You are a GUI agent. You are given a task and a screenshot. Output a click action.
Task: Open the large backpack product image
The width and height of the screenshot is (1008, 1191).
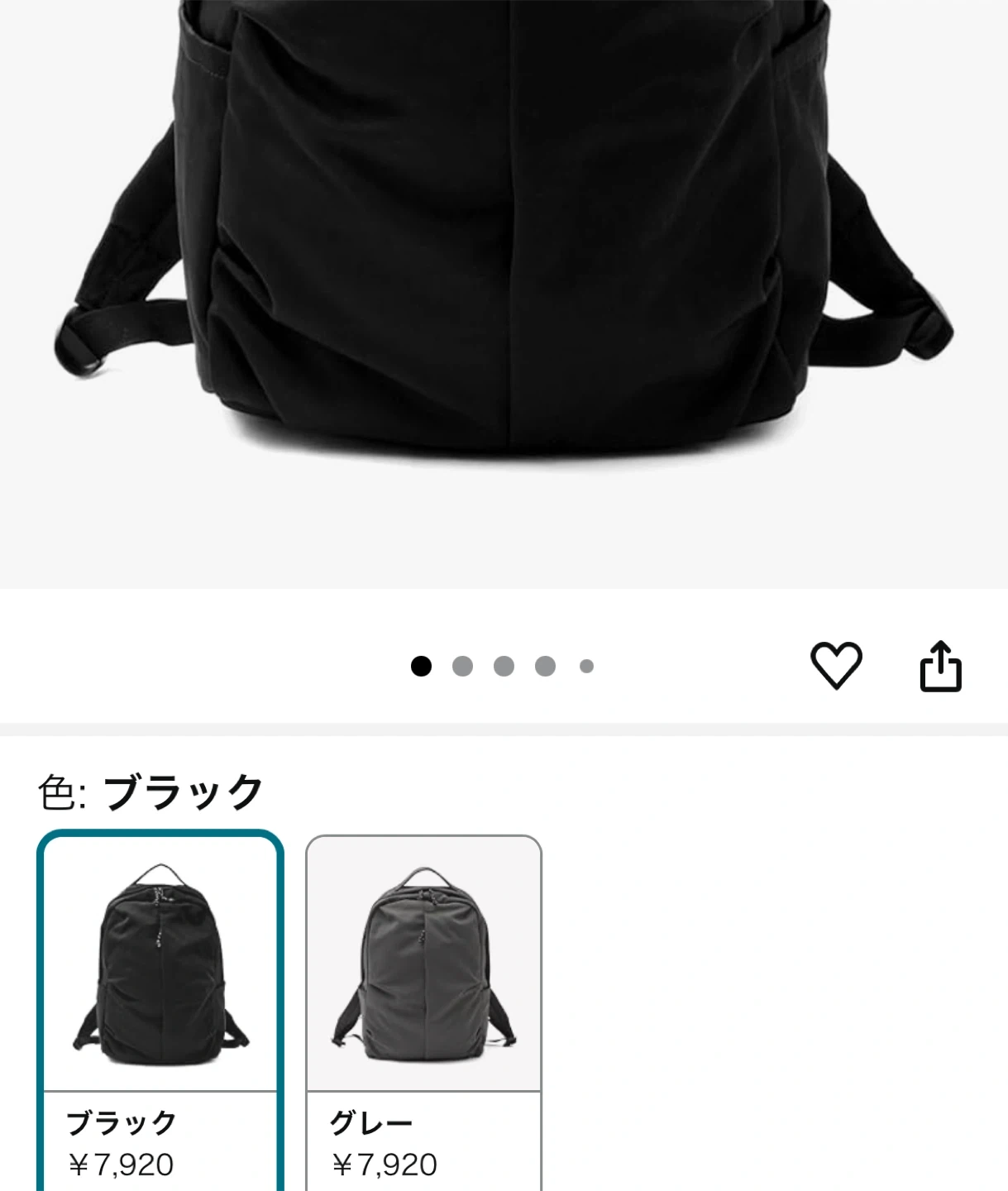coord(504,248)
